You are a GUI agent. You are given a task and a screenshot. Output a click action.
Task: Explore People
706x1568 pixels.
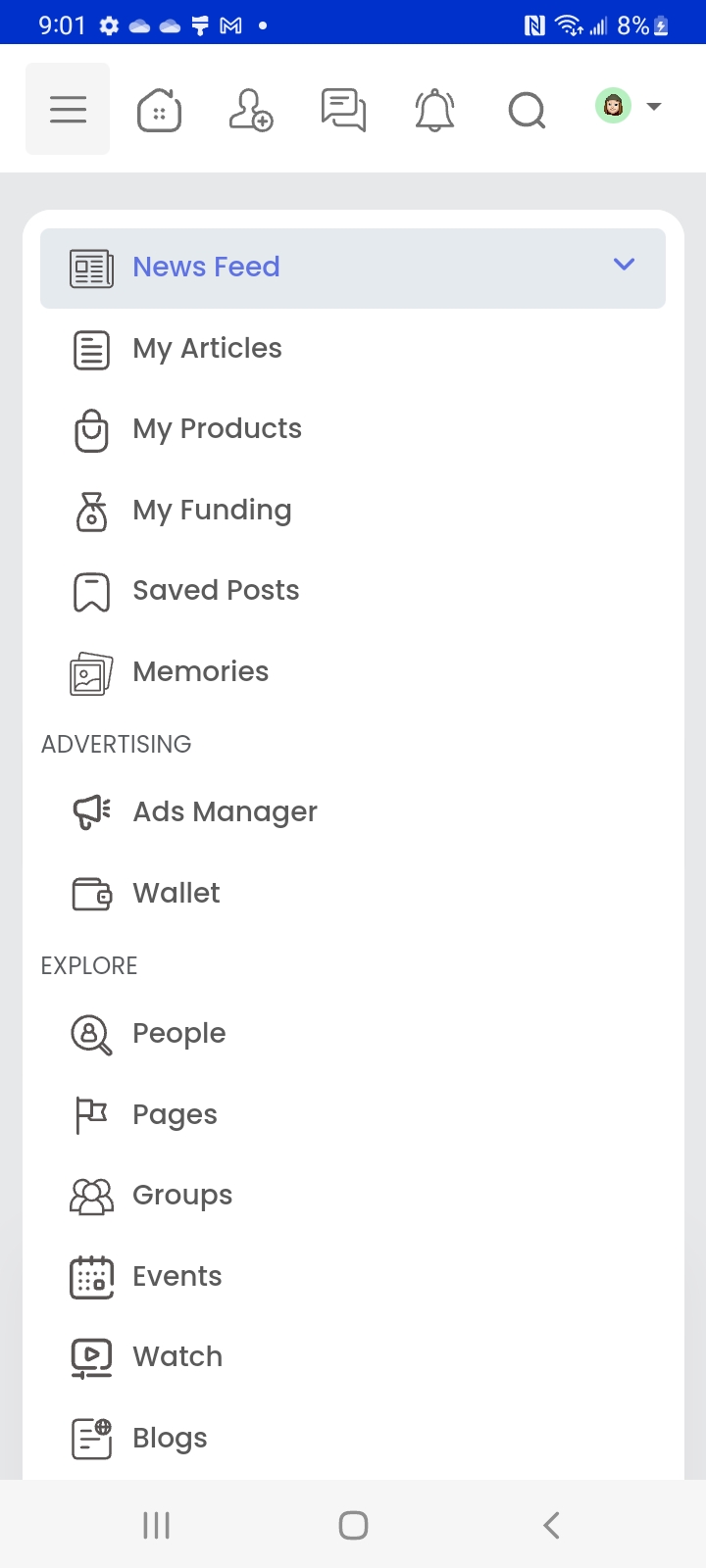point(178,1034)
